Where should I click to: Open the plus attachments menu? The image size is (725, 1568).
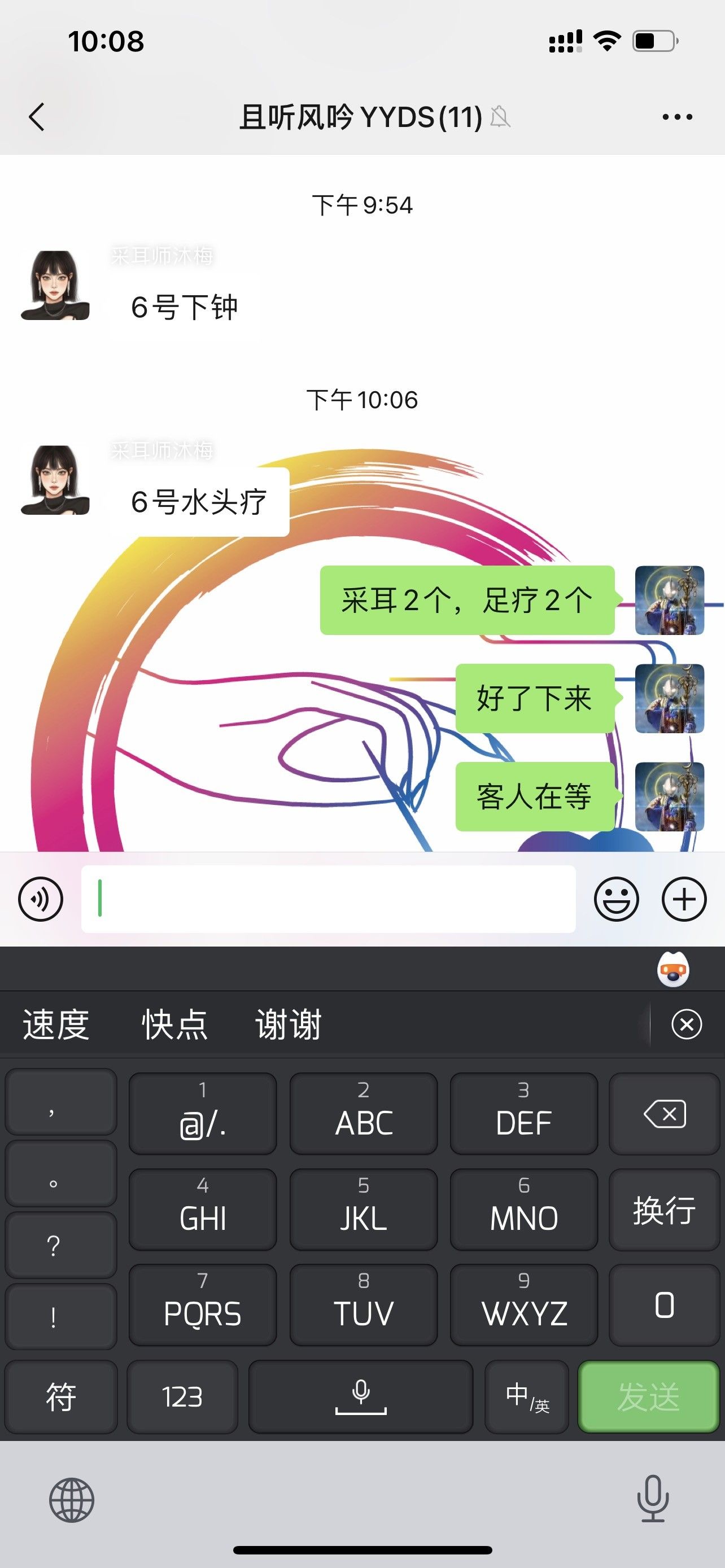684,899
